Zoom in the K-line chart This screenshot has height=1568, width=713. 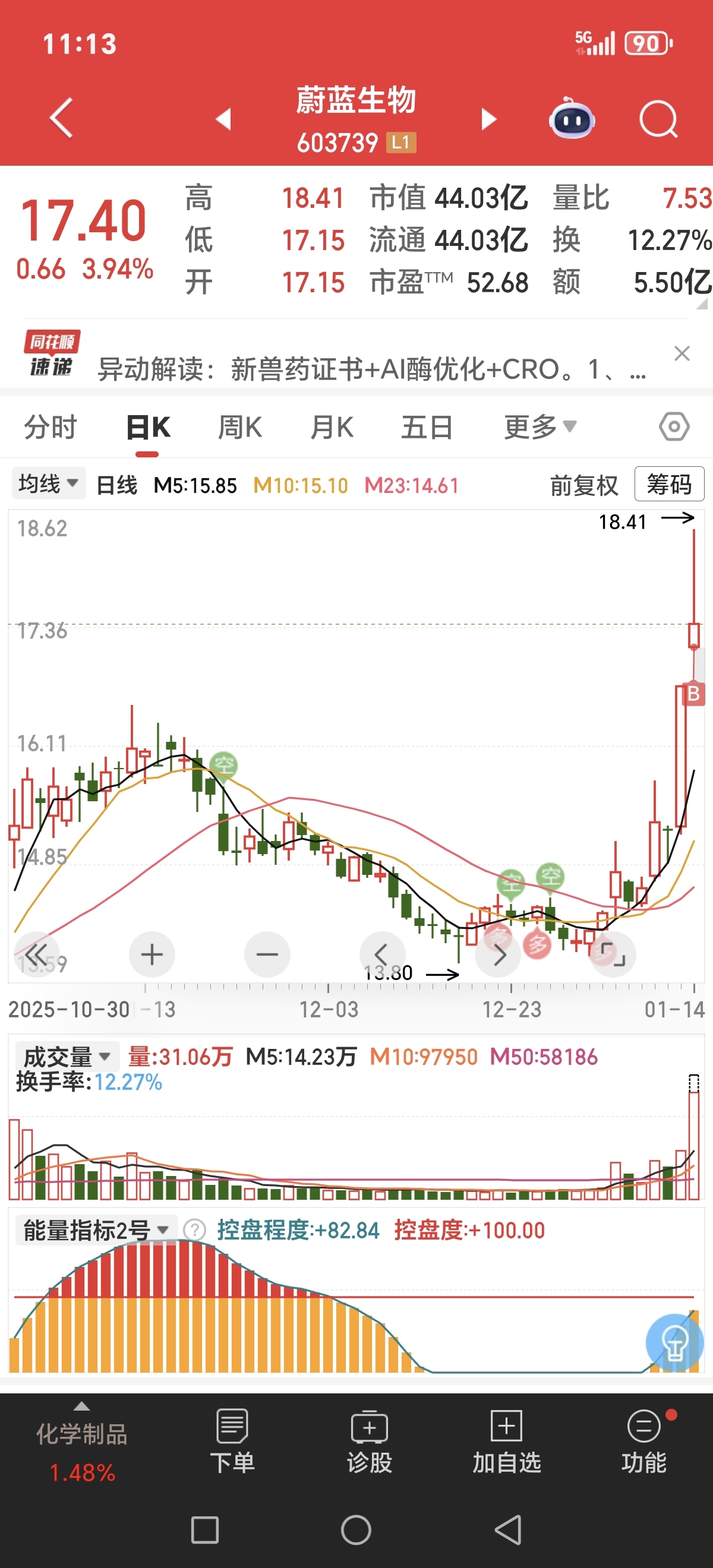point(152,954)
